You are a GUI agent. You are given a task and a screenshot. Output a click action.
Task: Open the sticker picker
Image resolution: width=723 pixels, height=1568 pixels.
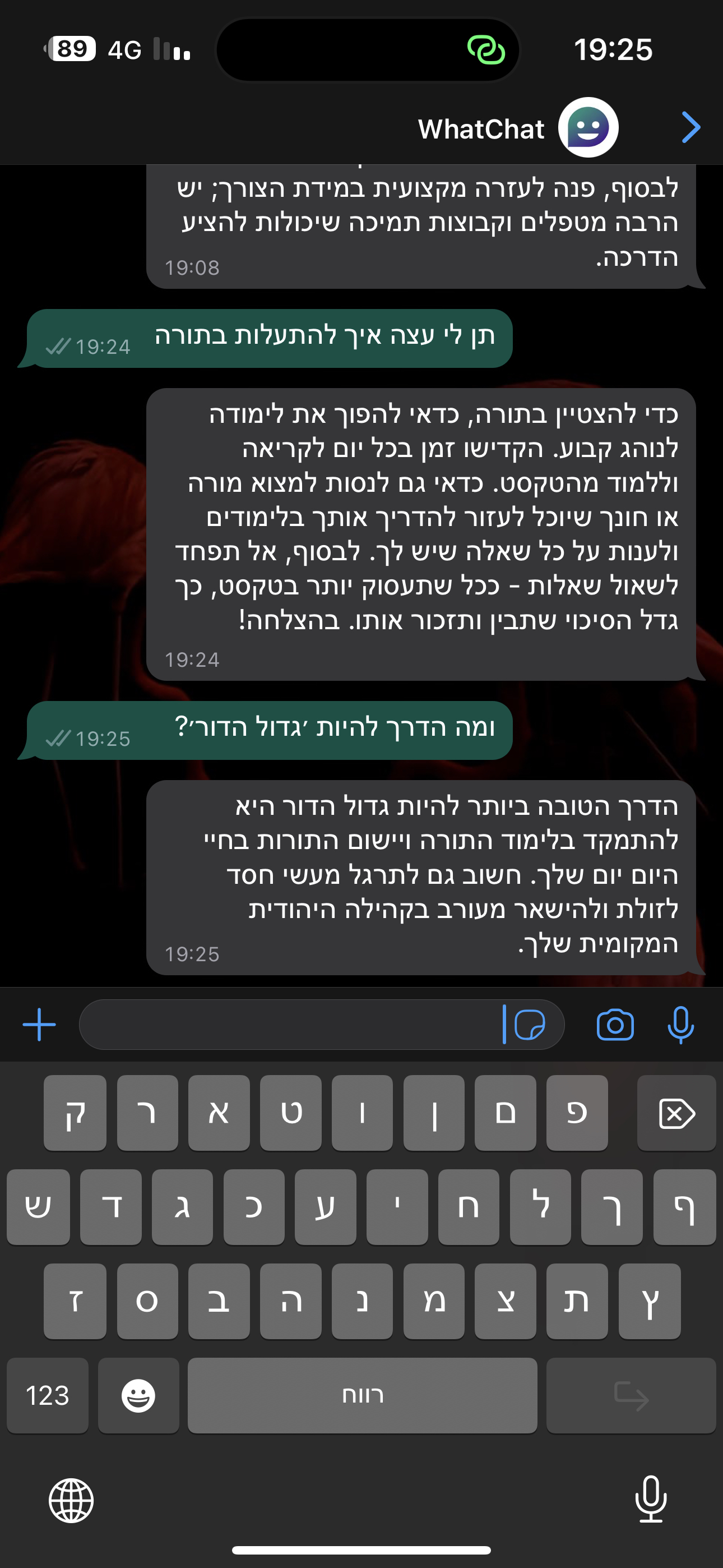(530, 1025)
